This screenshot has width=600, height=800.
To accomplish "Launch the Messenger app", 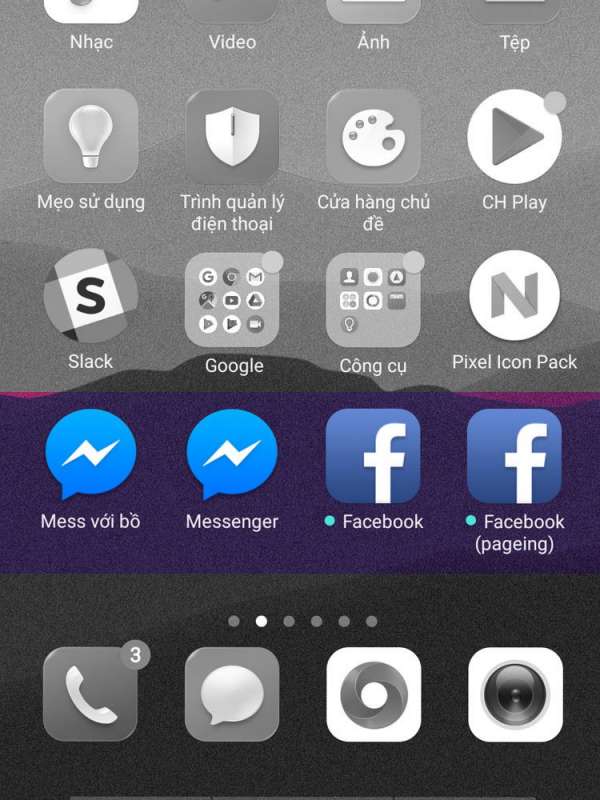I will pyautogui.click(x=232, y=455).
